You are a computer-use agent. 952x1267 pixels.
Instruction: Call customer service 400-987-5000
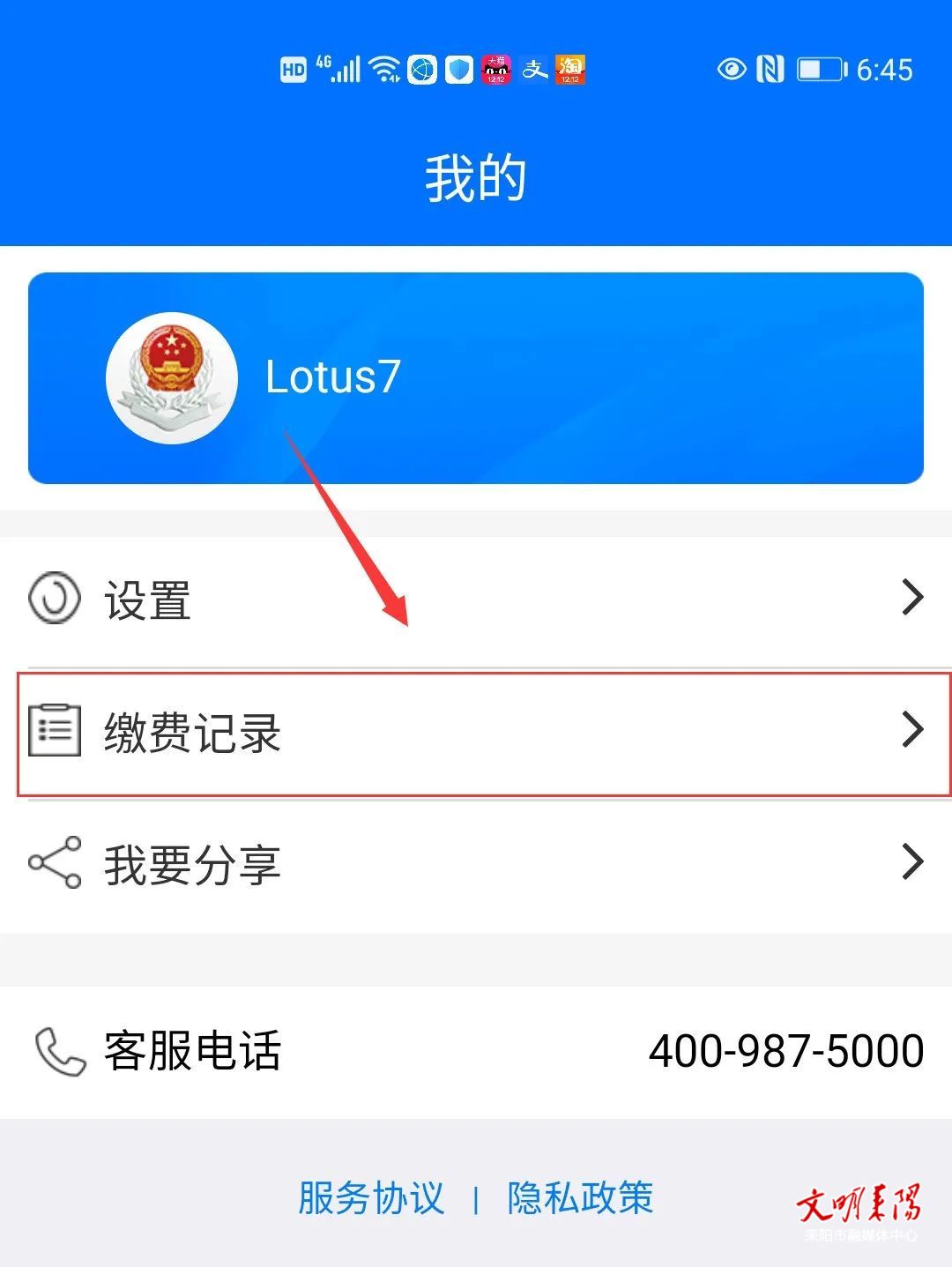click(785, 1051)
